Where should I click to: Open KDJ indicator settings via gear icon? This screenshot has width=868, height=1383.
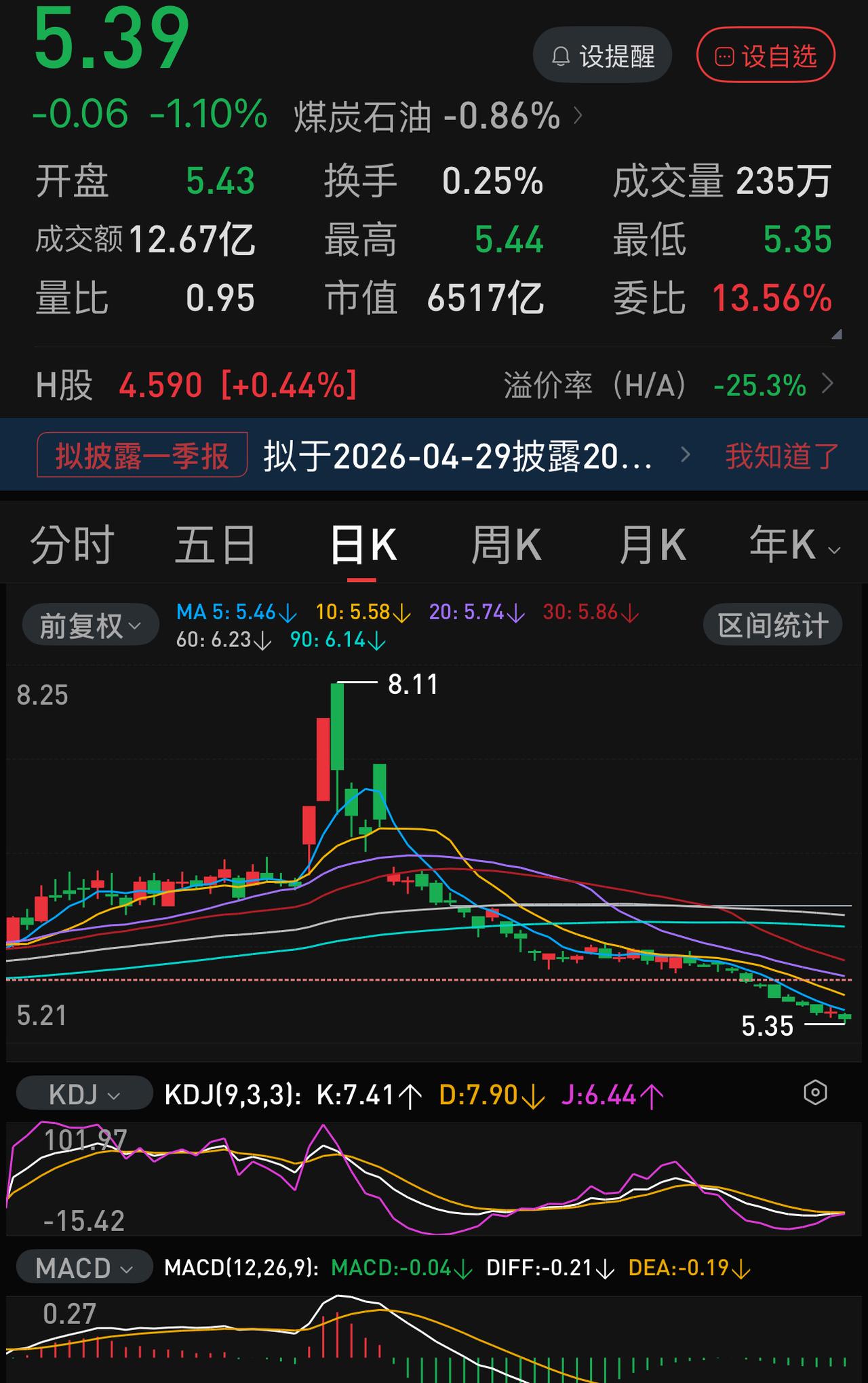coord(816,1093)
